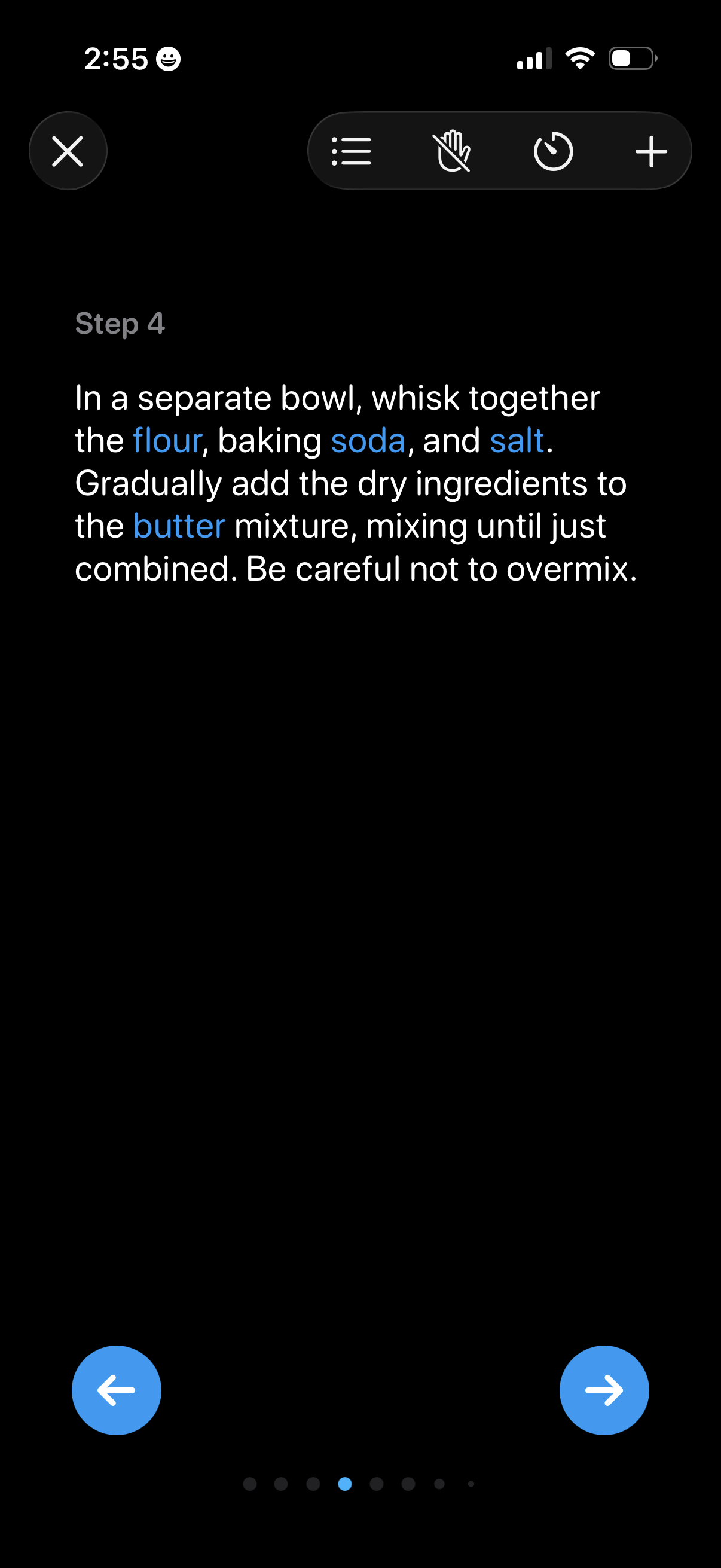Select the highlighted flour ingredient
The width and height of the screenshot is (721, 1568).
point(168,440)
